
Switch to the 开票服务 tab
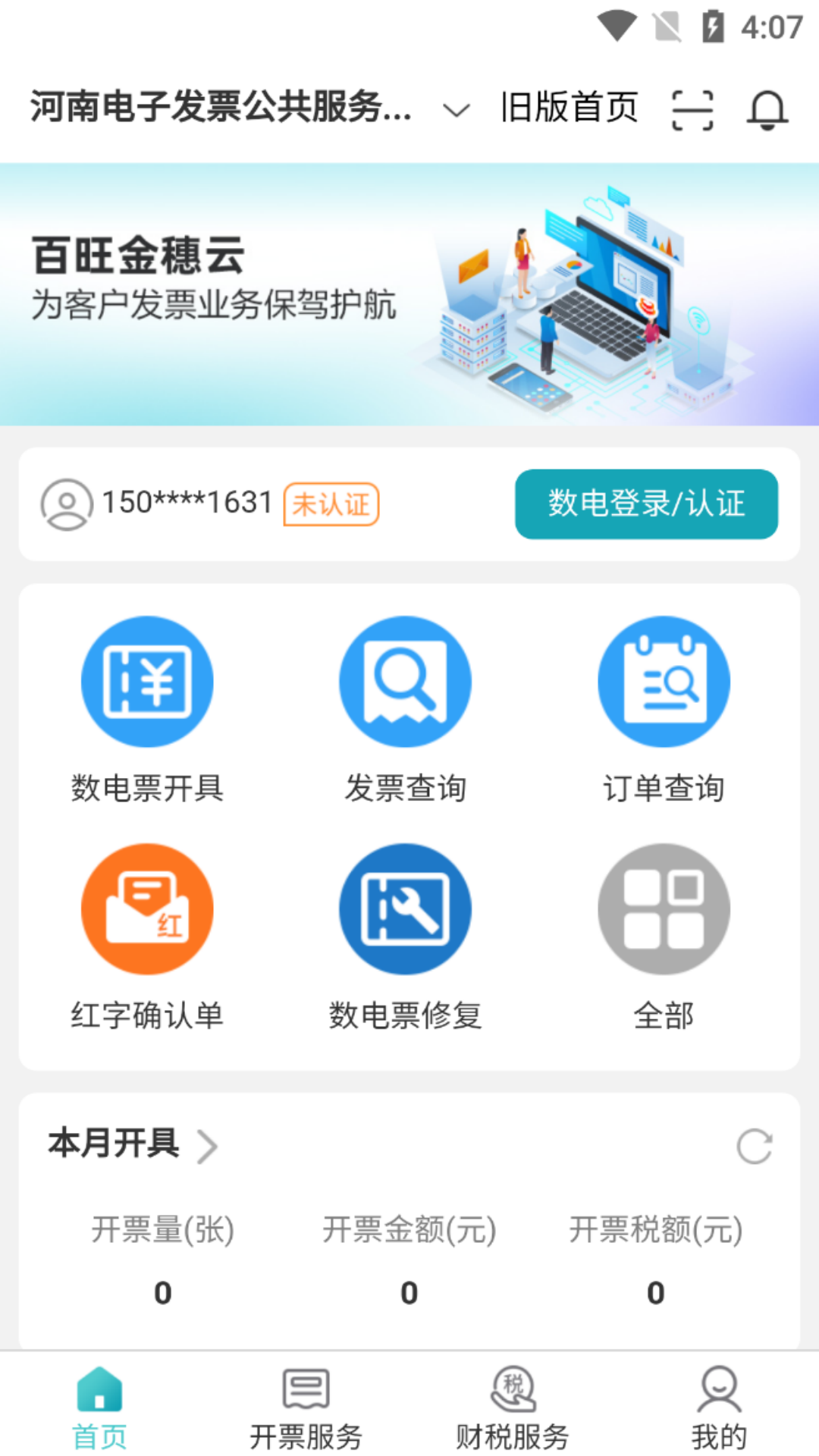coord(306,1407)
